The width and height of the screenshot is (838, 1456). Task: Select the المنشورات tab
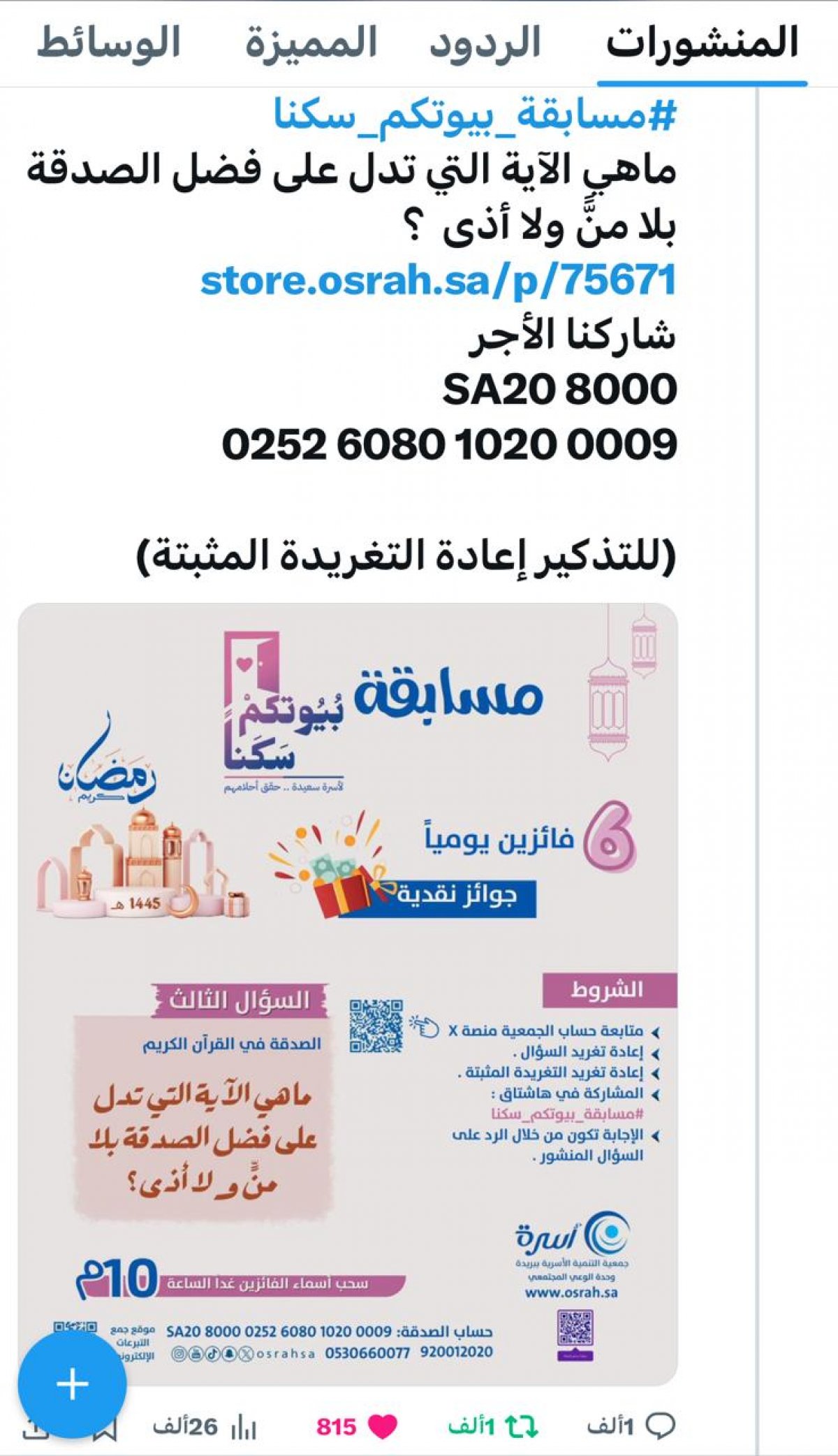[702, 43]
